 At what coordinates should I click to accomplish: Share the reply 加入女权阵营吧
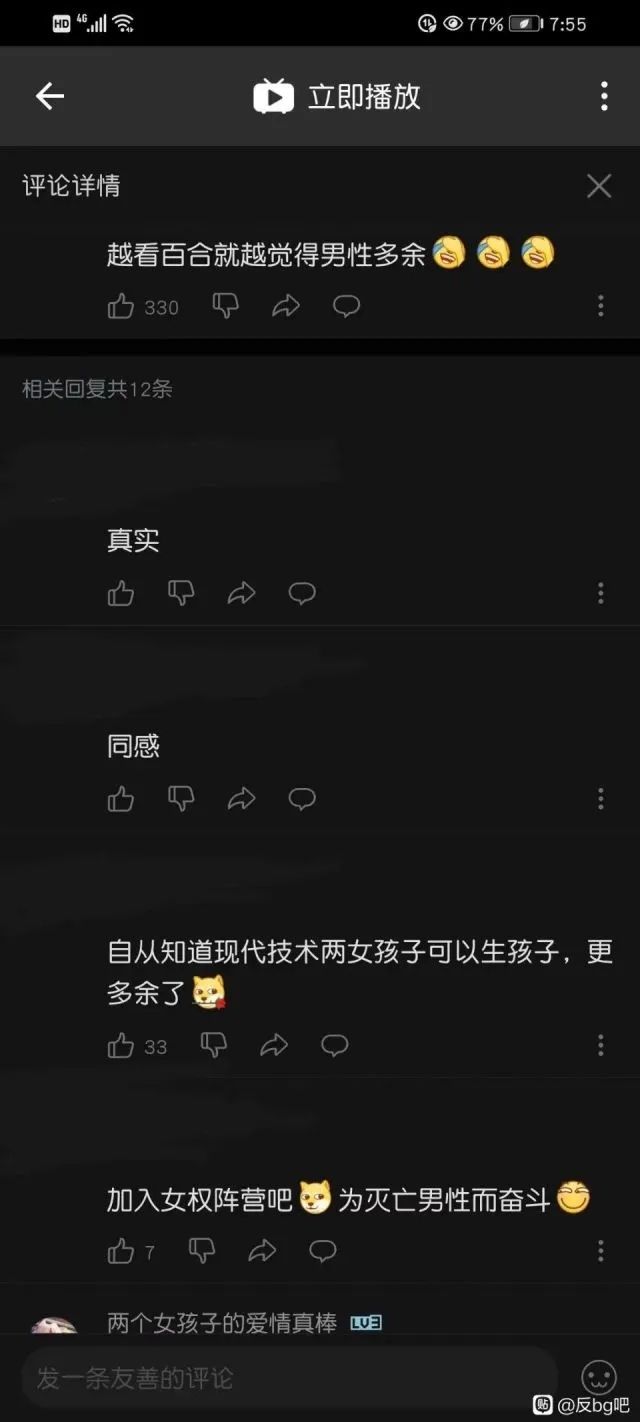click(x=262, y=1250)
